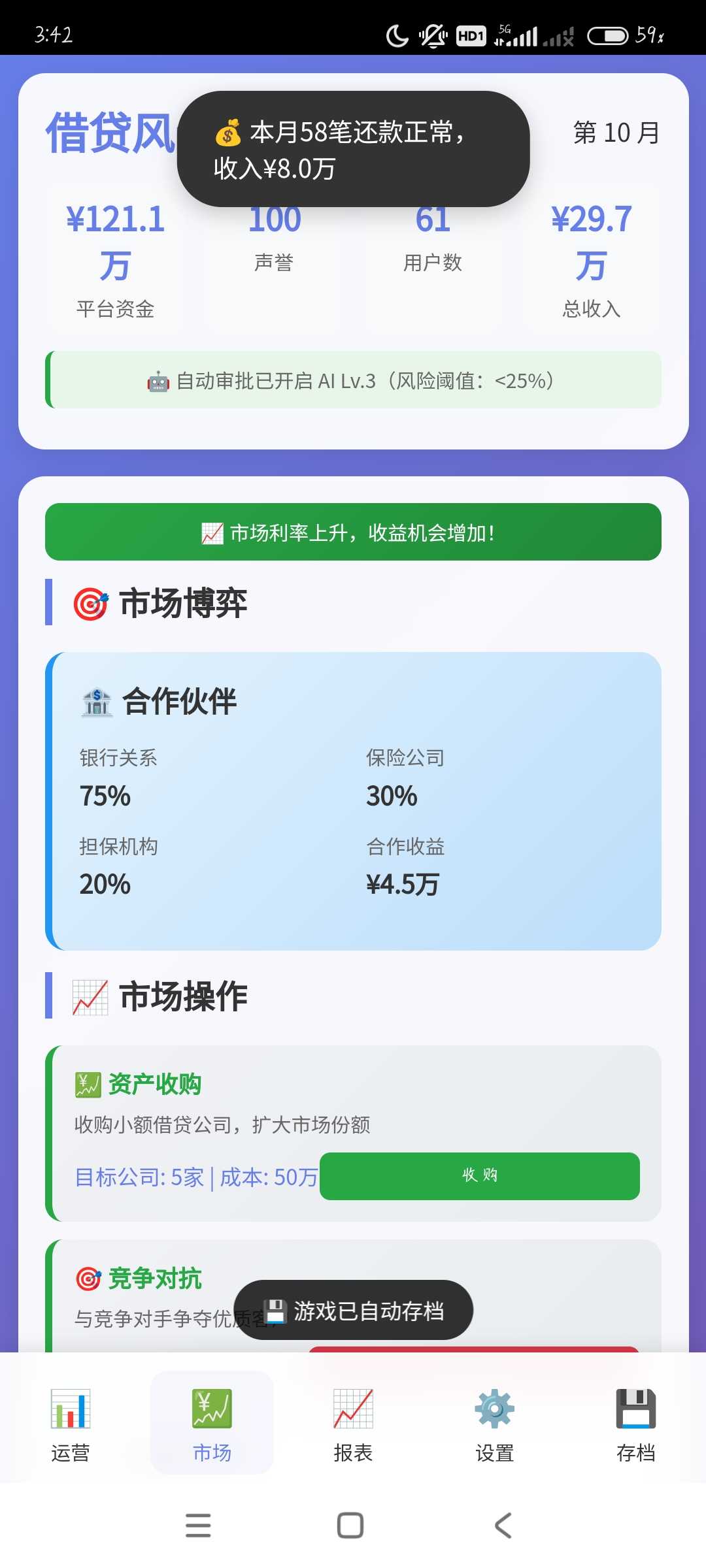Select the 市场 tab

[212, 1424]
